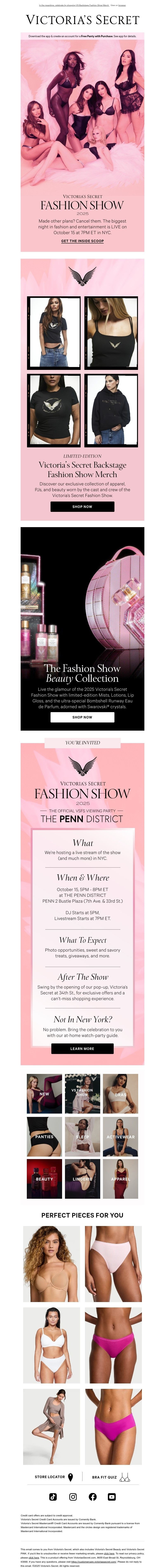This screenshot has height=1568, width=165.
Task: View the Lingerie category tile
Action: (x=82, y=1179)
